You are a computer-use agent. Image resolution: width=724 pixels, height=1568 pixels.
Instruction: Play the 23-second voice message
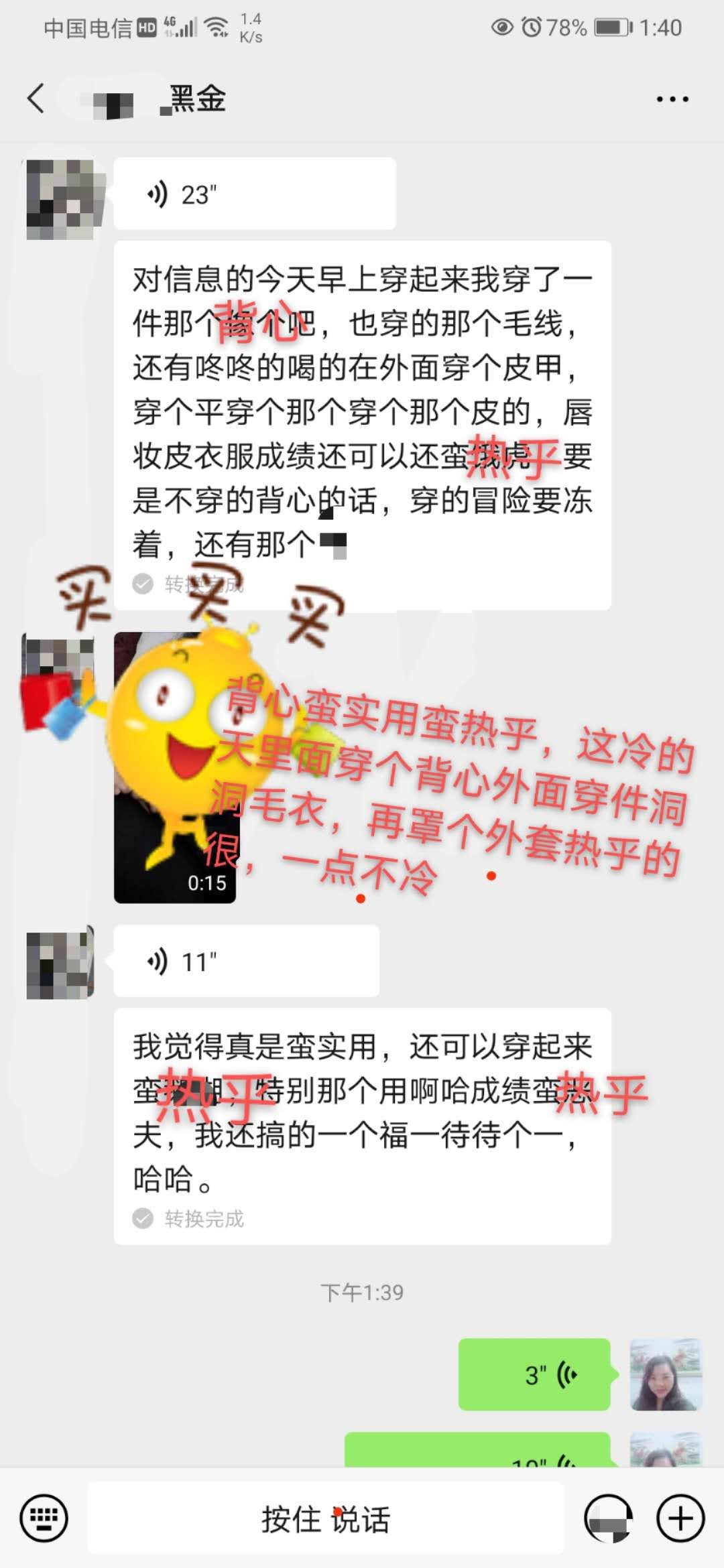(255, 194)
